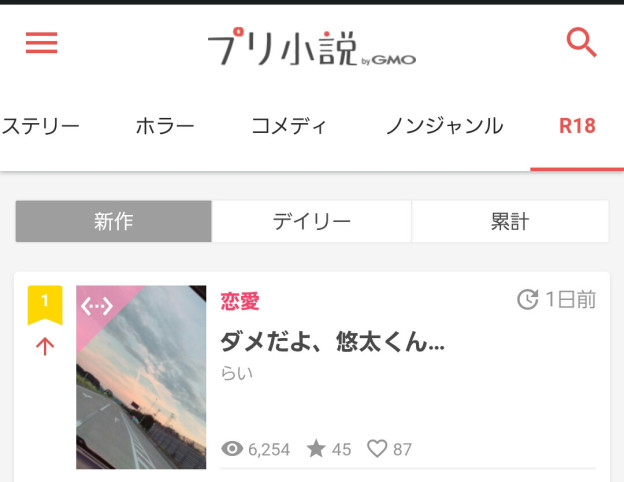The width and height of the screenshot is (624, 482).
Task: Switch ranking to 累計
Action: [509, 222]
